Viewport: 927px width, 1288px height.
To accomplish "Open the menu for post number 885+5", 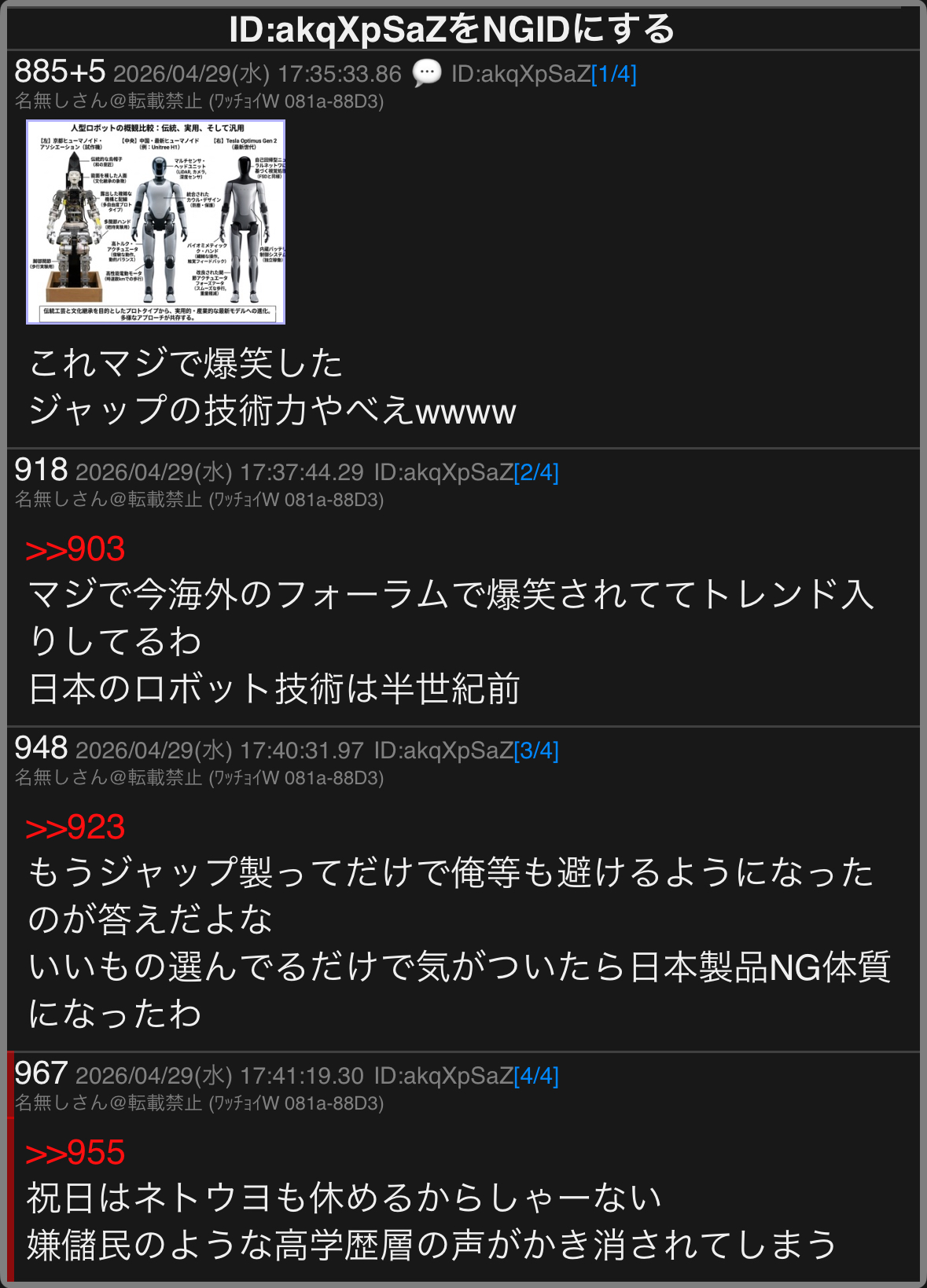I will [x=60, y=72].
